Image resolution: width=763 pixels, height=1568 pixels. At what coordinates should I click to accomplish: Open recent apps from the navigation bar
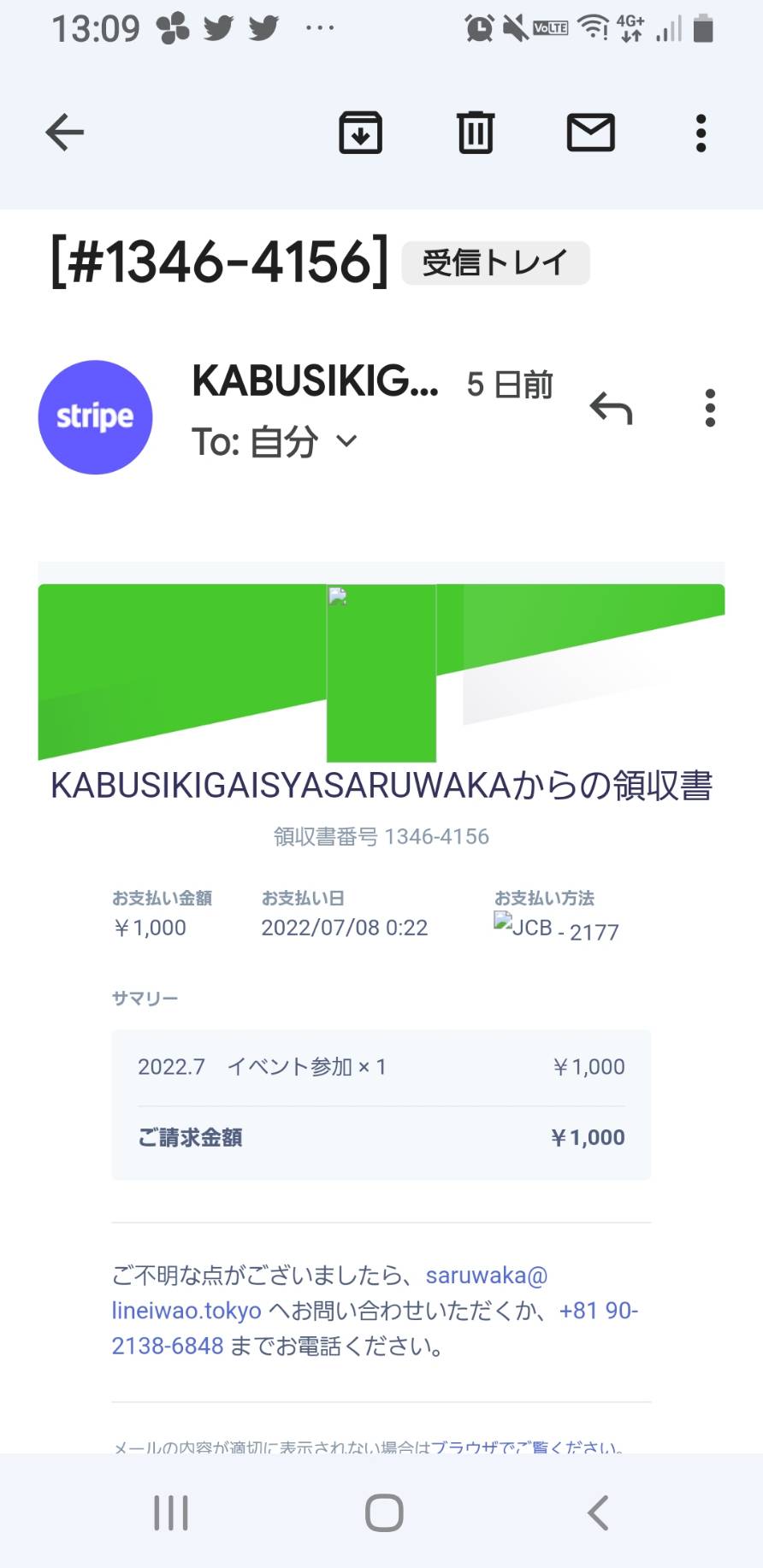point(171,1512)
